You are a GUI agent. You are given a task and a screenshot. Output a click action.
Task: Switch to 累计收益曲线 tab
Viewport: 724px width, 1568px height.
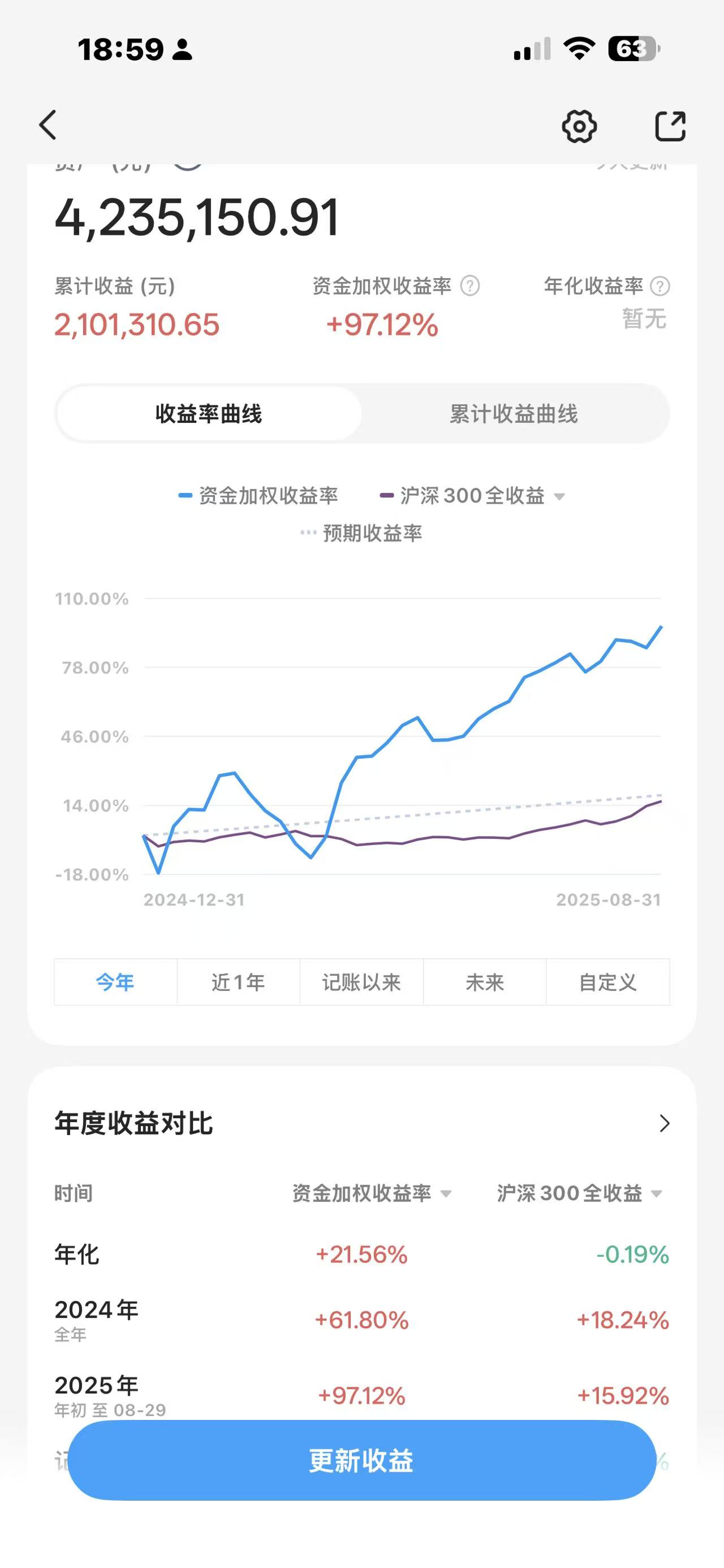[514, 414]
